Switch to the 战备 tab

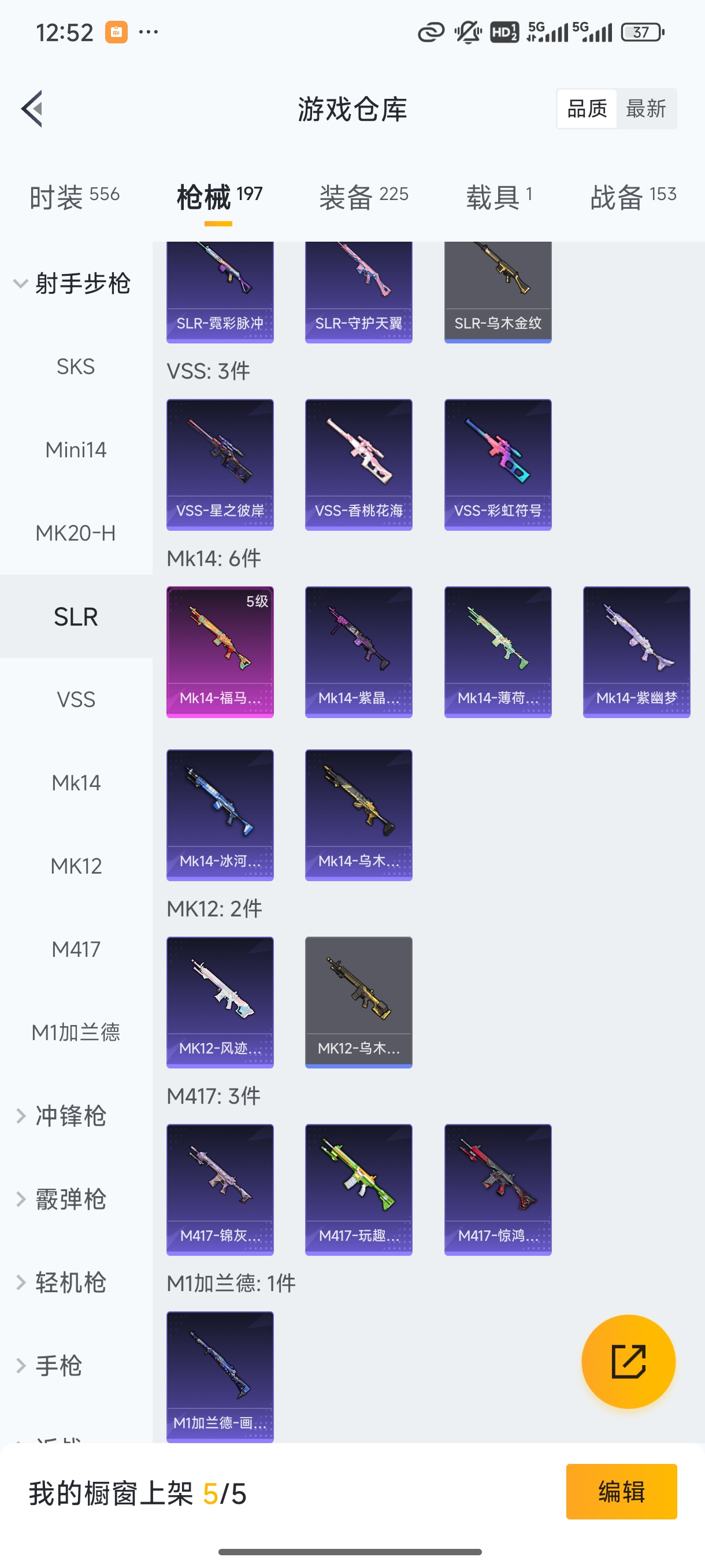[633, 197]
